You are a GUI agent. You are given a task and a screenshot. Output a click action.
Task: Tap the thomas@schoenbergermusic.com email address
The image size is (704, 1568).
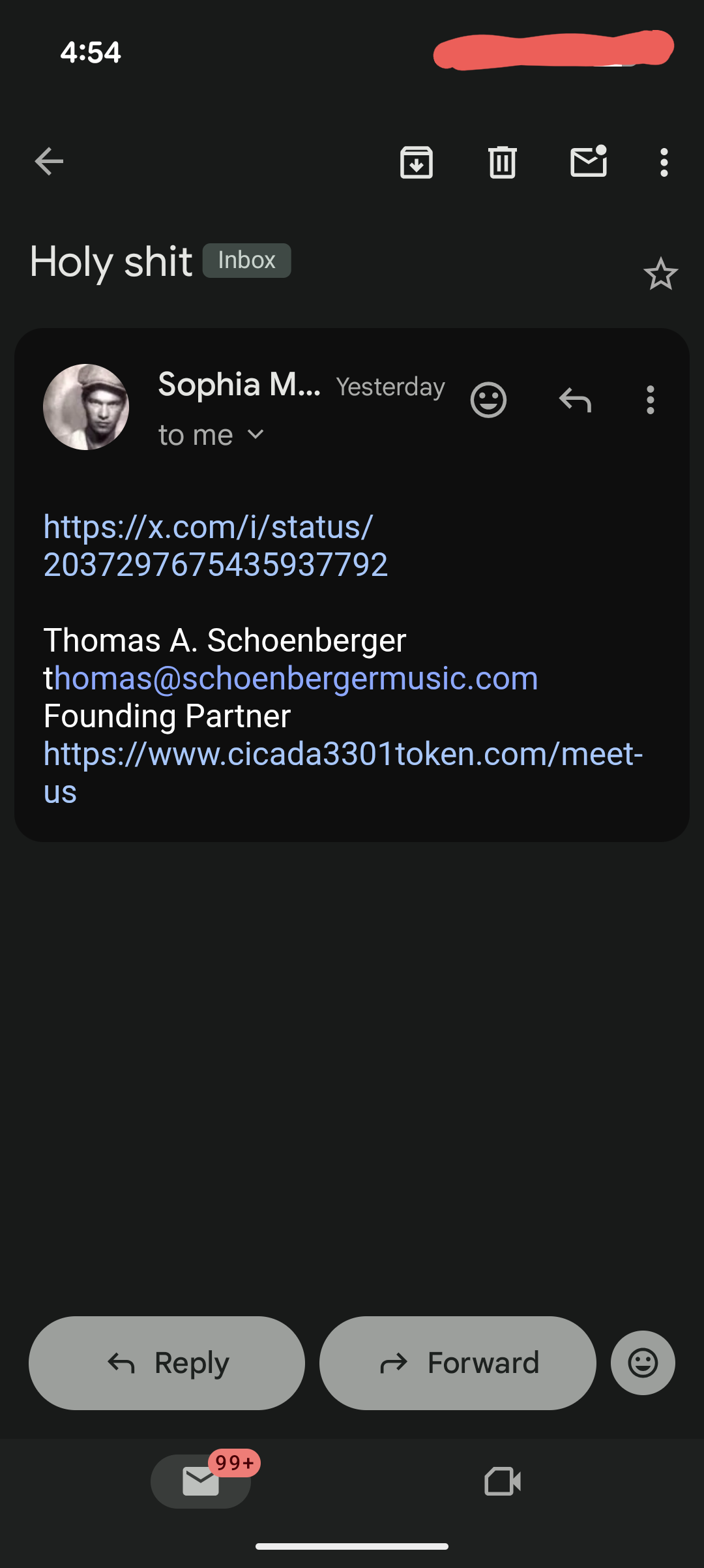tap(295, 678)
